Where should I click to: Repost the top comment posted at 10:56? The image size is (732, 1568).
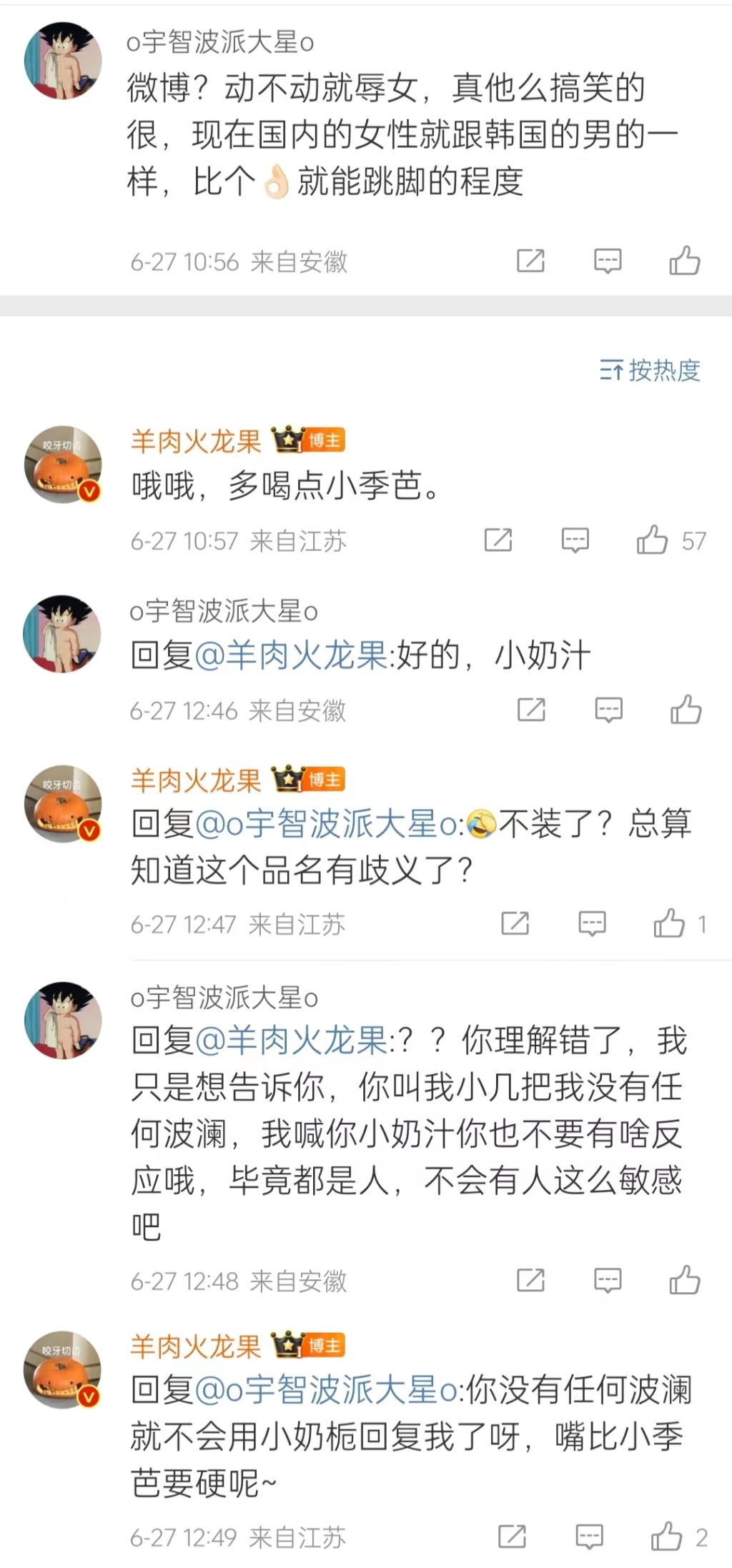click(530, 261)
